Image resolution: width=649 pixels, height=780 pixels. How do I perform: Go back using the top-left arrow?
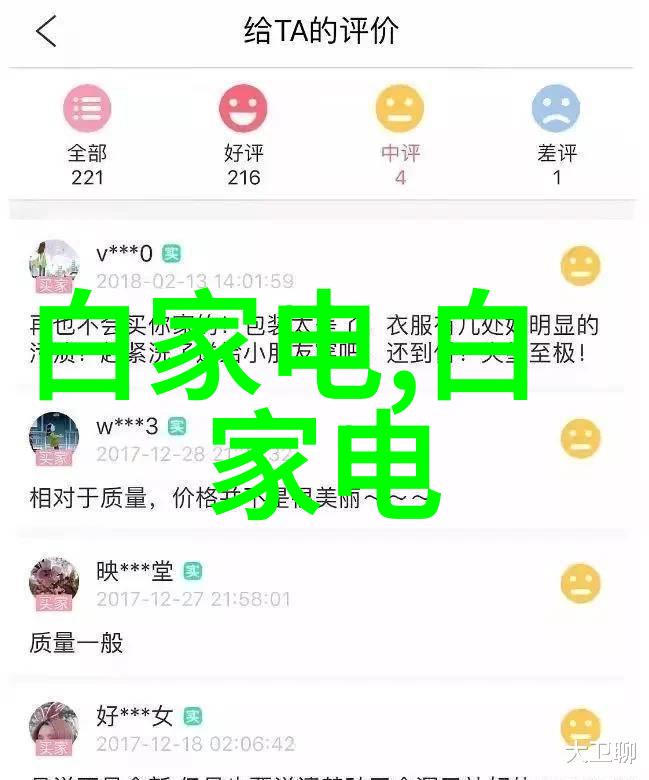(46, 32)
